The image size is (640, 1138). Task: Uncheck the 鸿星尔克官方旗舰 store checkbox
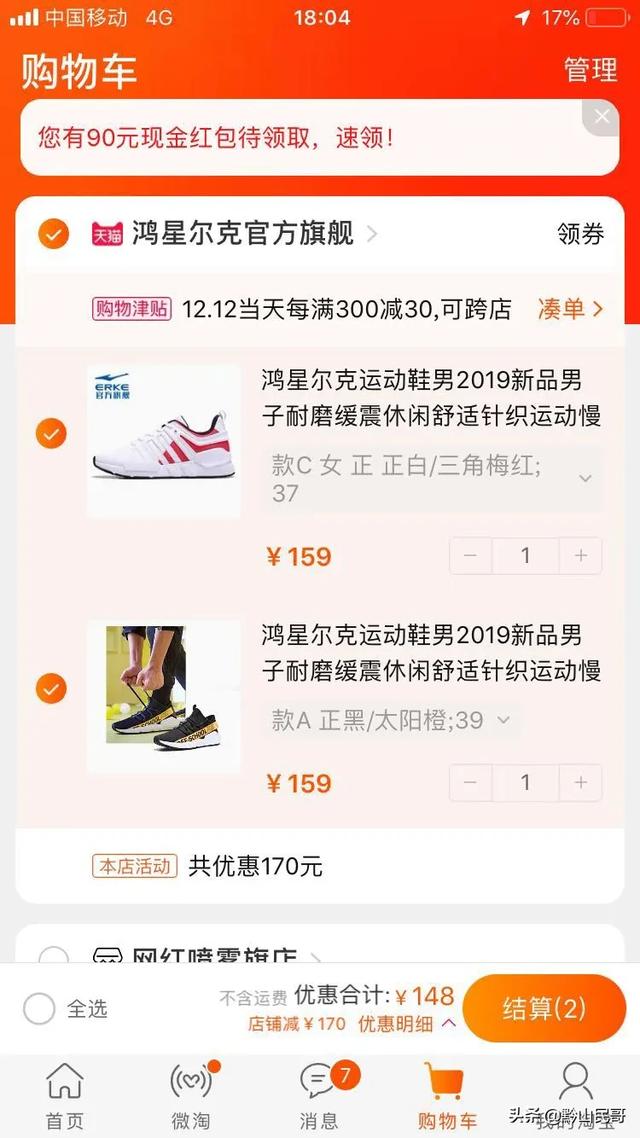tap(53, 234)
